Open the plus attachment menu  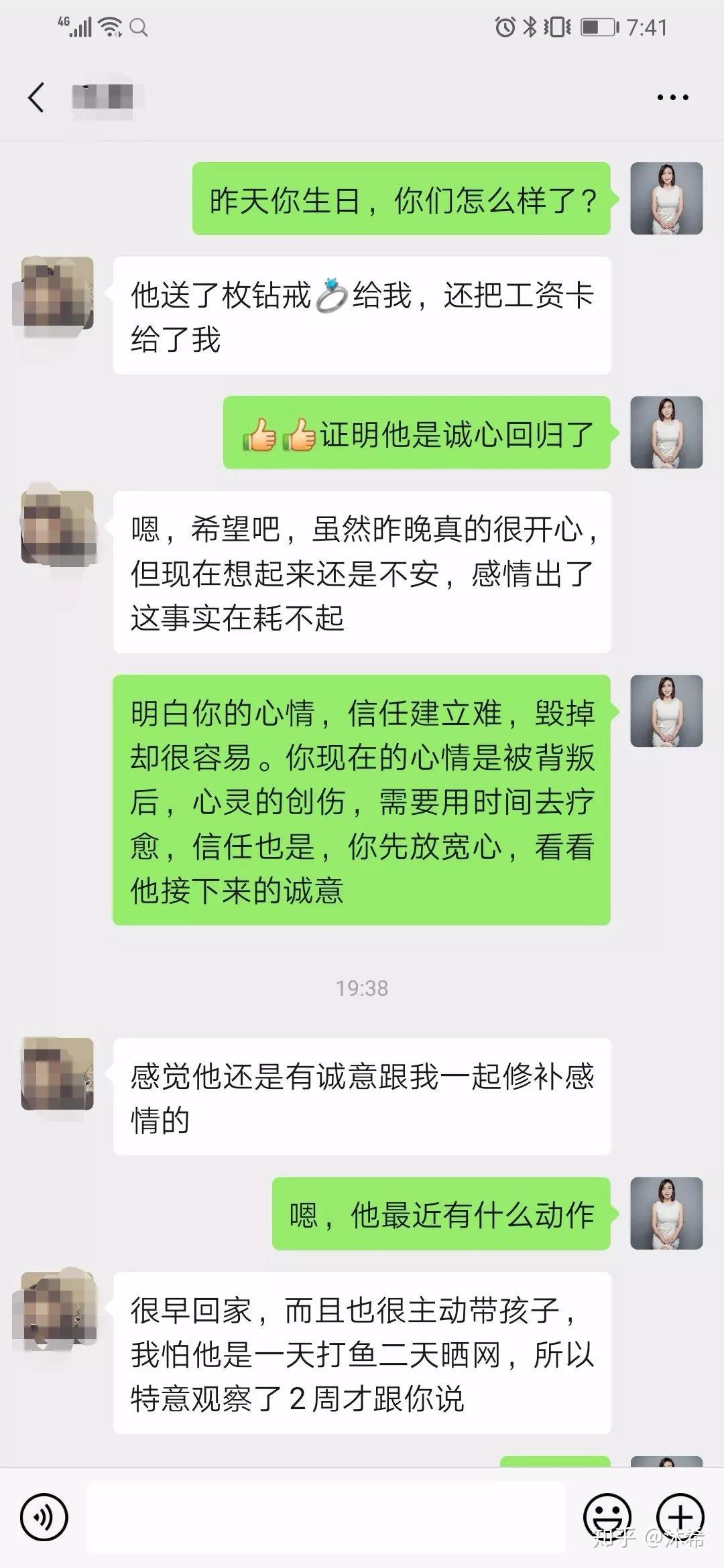680,1517
